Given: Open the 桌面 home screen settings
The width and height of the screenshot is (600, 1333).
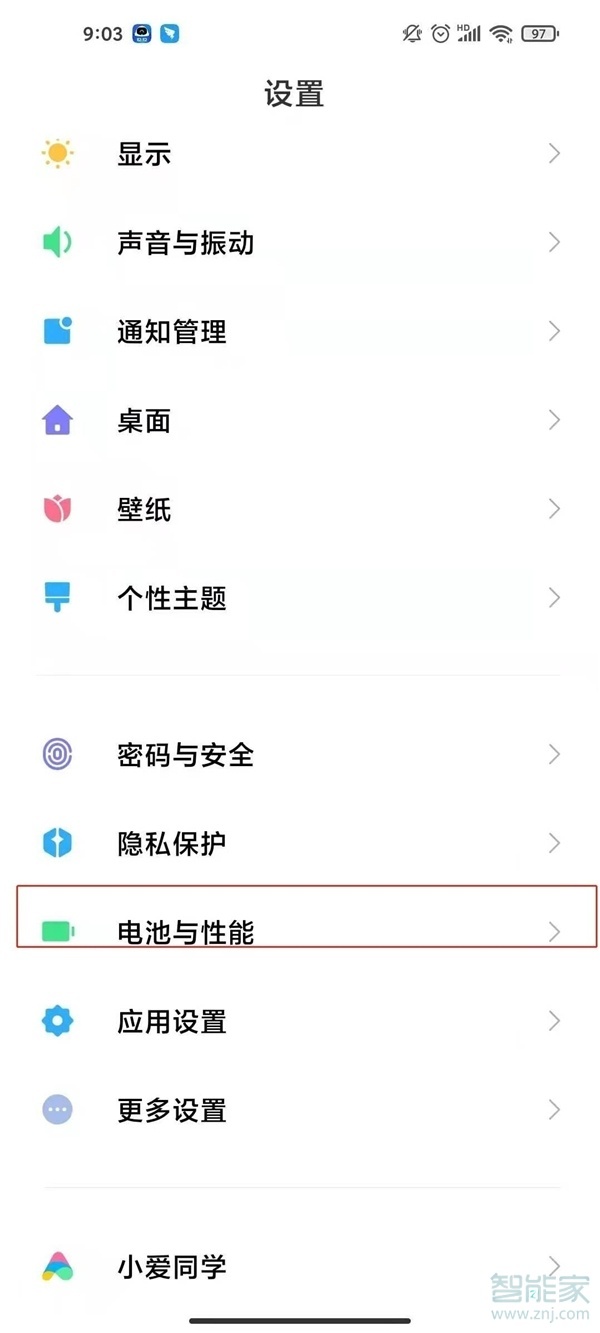Looking at the screenshot, I should tap(144, 421).
